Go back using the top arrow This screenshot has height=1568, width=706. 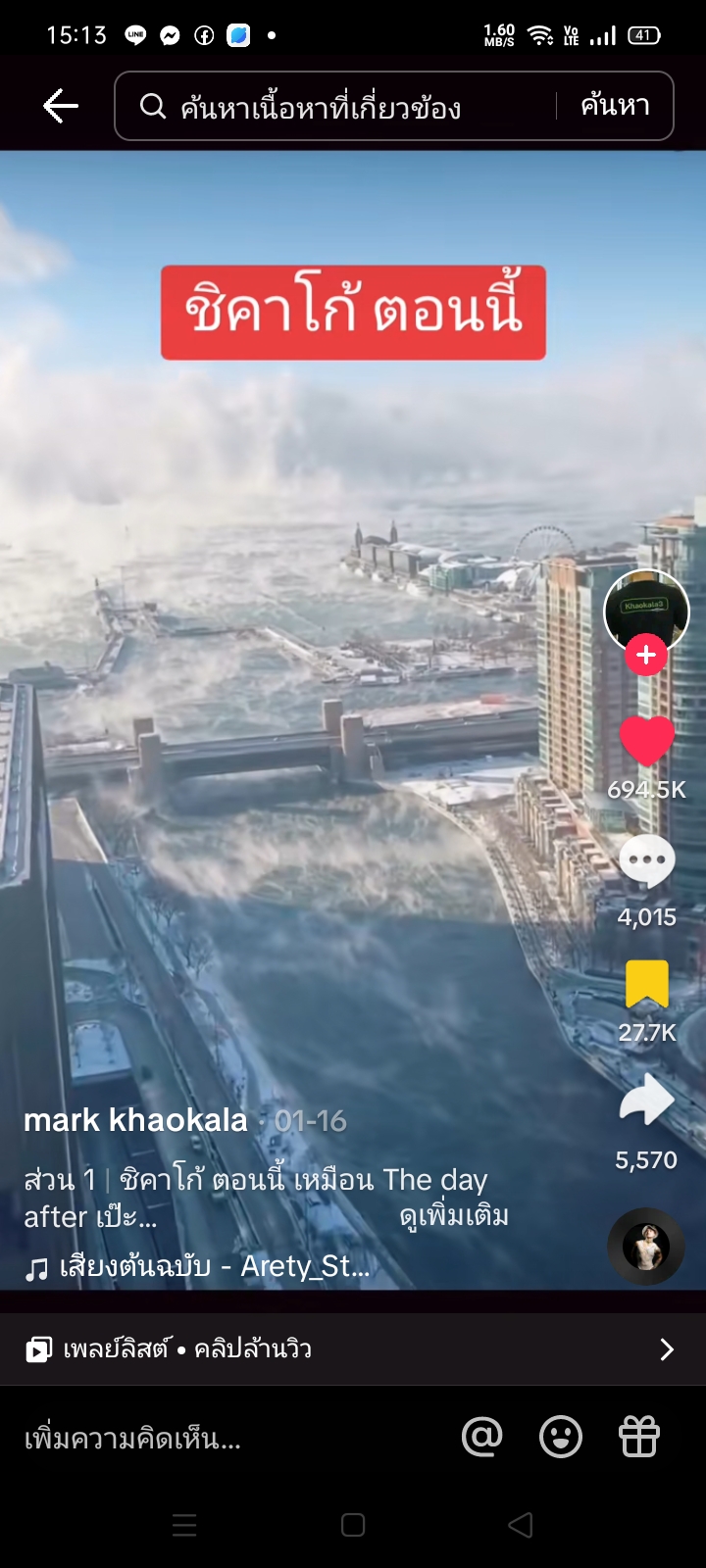pyautogui.click(x=61, y=106)
